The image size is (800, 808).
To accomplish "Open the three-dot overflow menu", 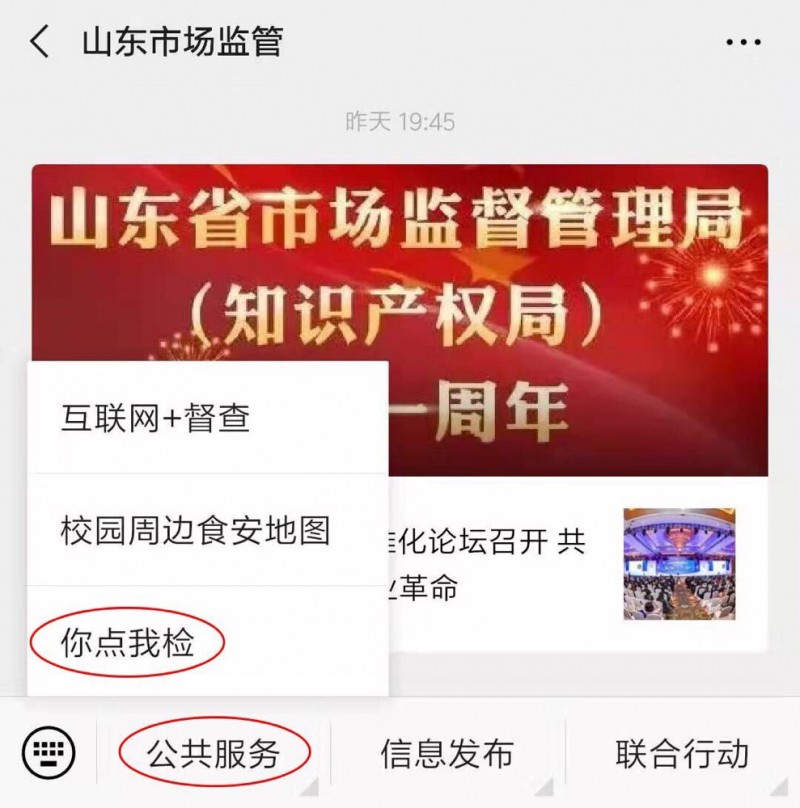I will pyautogui.click(x=743, y=43).
